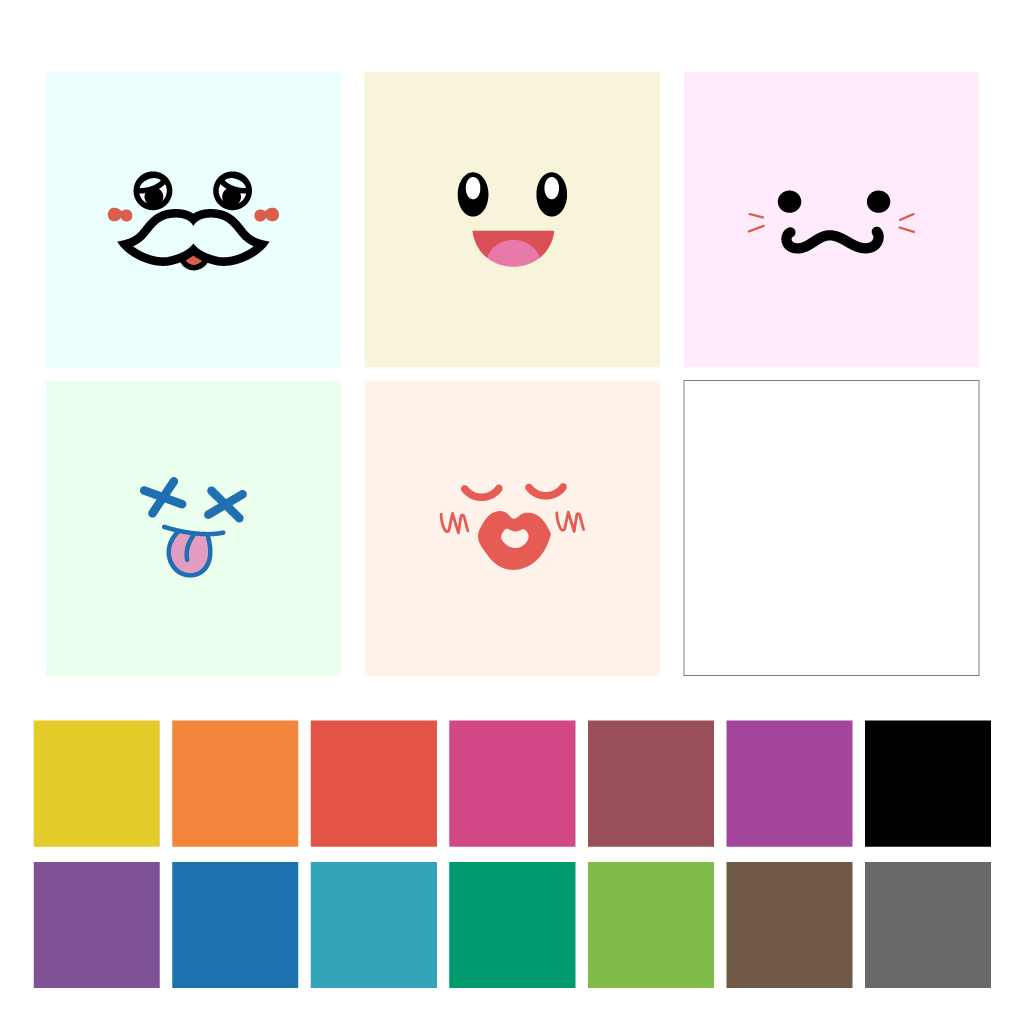Pick the cat whiskers face

click(x=831, y=219)
